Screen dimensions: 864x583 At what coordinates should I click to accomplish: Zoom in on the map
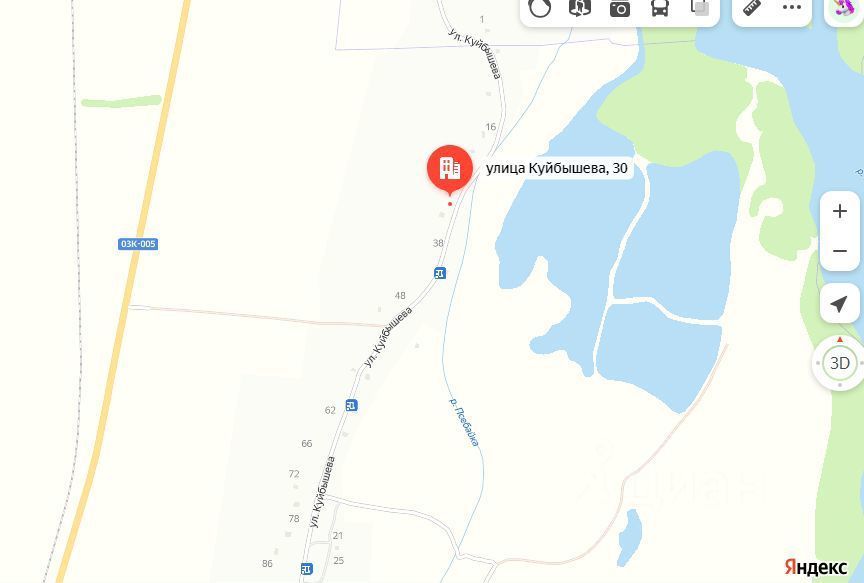(839, 211)
